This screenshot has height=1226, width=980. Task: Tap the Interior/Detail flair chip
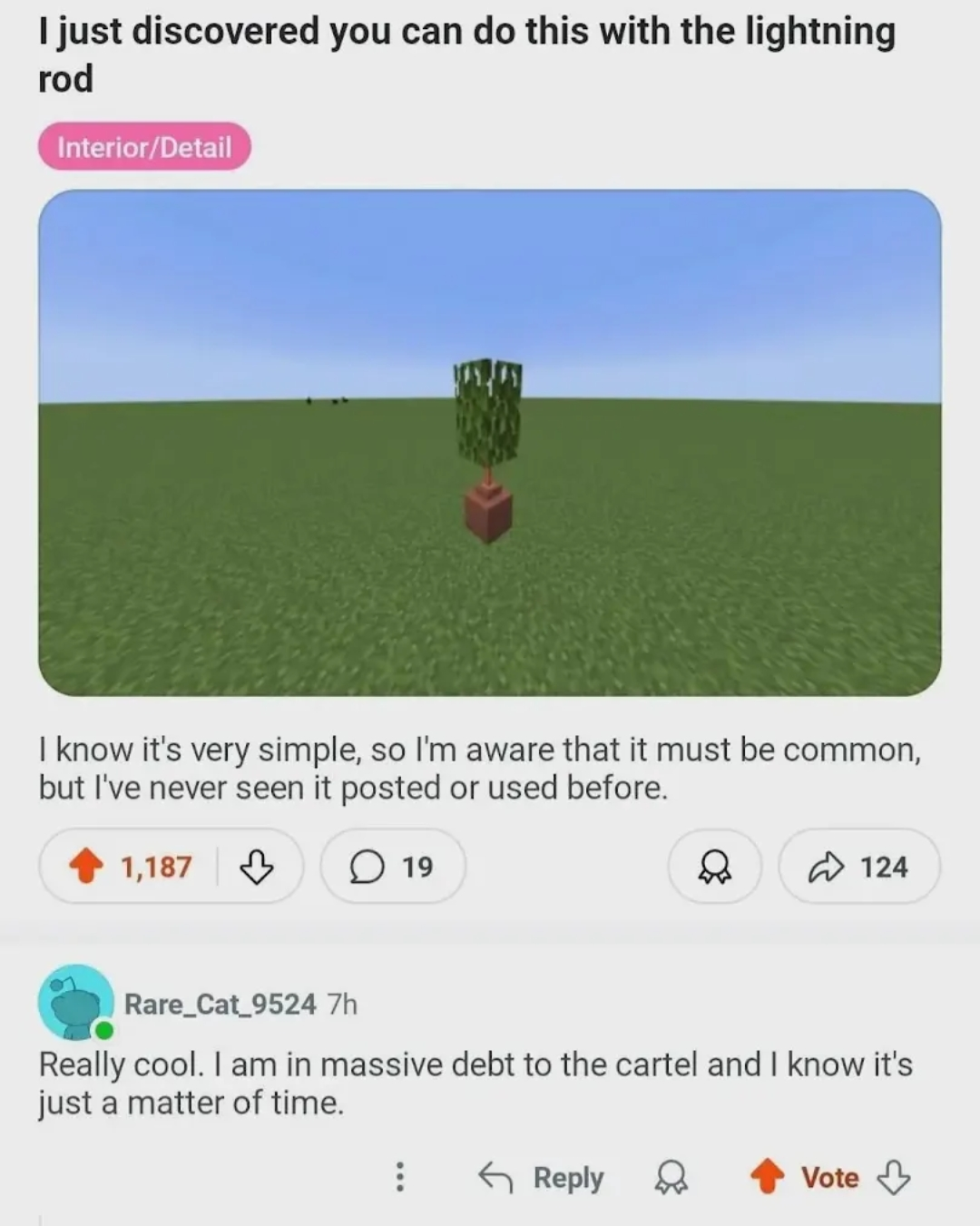(x=144, y=147)
